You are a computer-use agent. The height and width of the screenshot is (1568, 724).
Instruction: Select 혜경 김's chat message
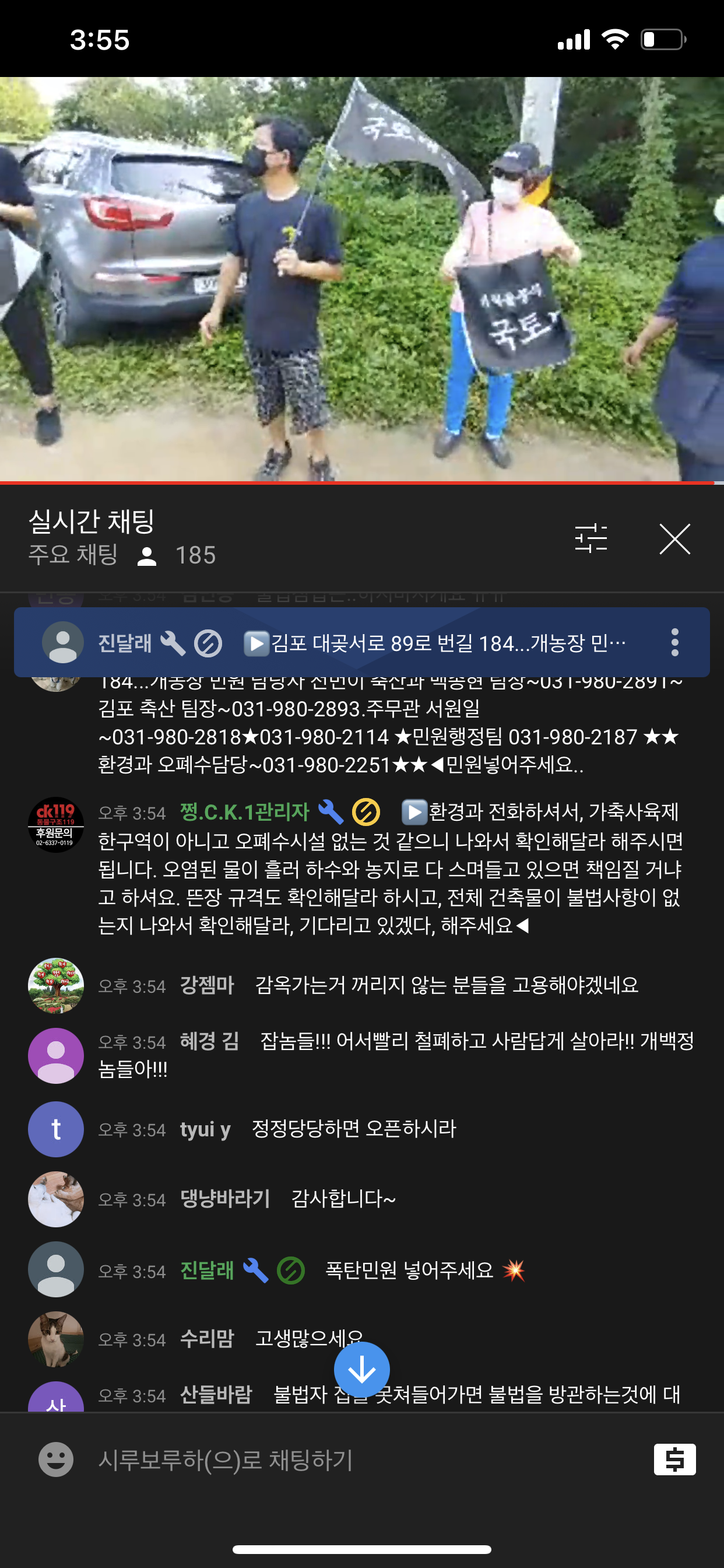[362, 1055]
